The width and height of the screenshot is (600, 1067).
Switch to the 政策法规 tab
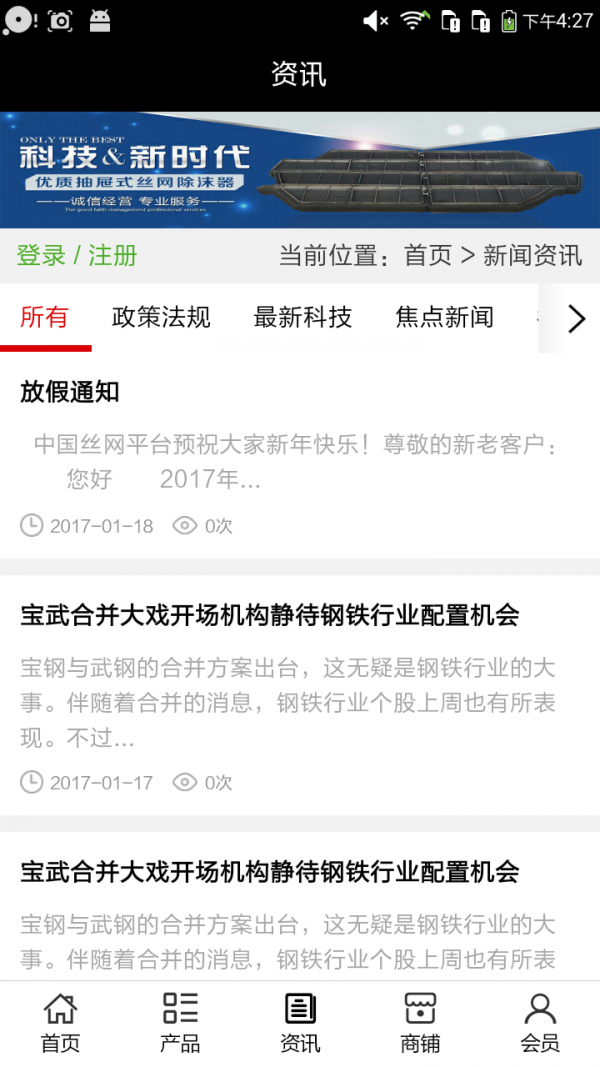[x=161, y=318]
